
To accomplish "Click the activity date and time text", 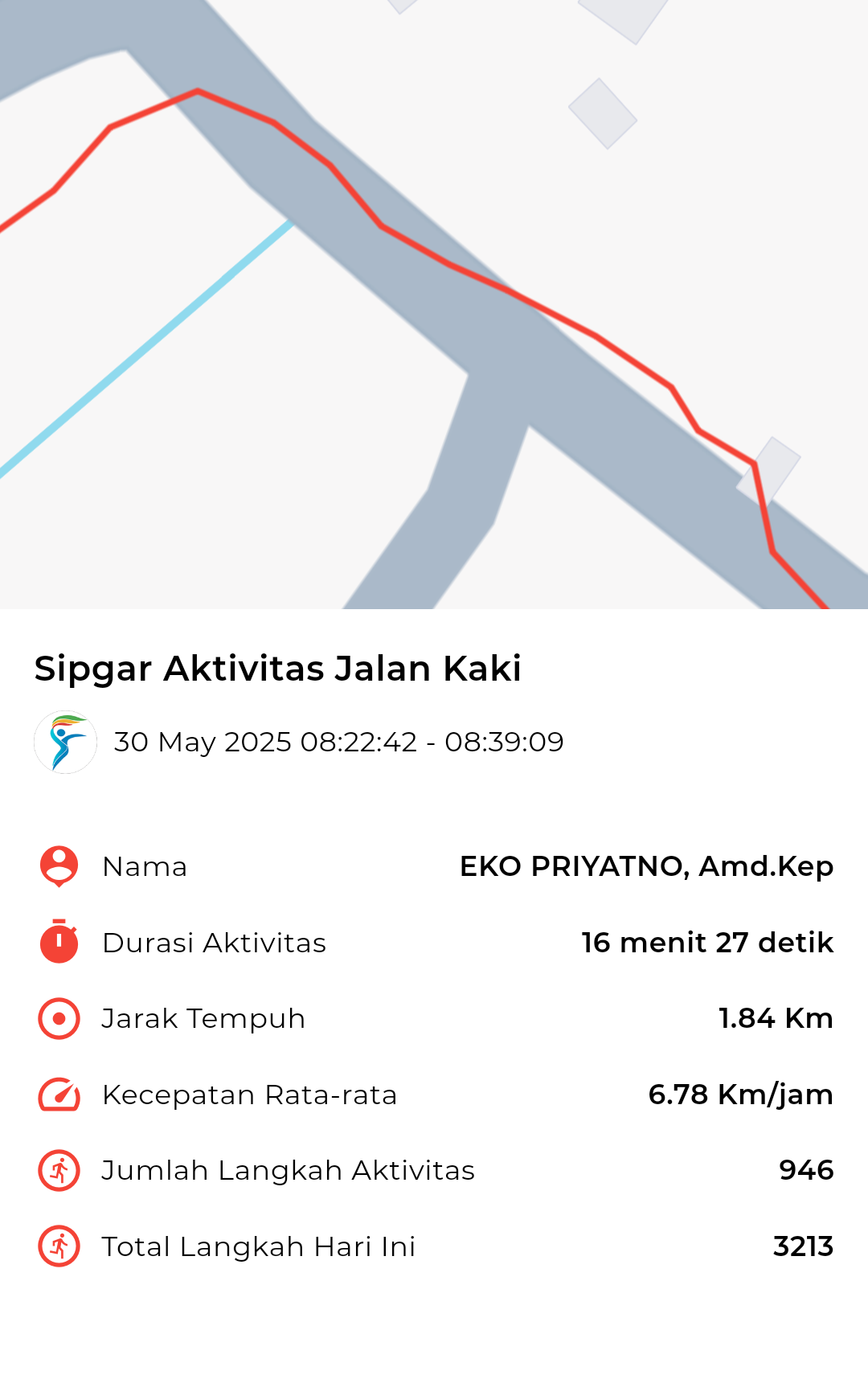I will click(x=339, y=742).
